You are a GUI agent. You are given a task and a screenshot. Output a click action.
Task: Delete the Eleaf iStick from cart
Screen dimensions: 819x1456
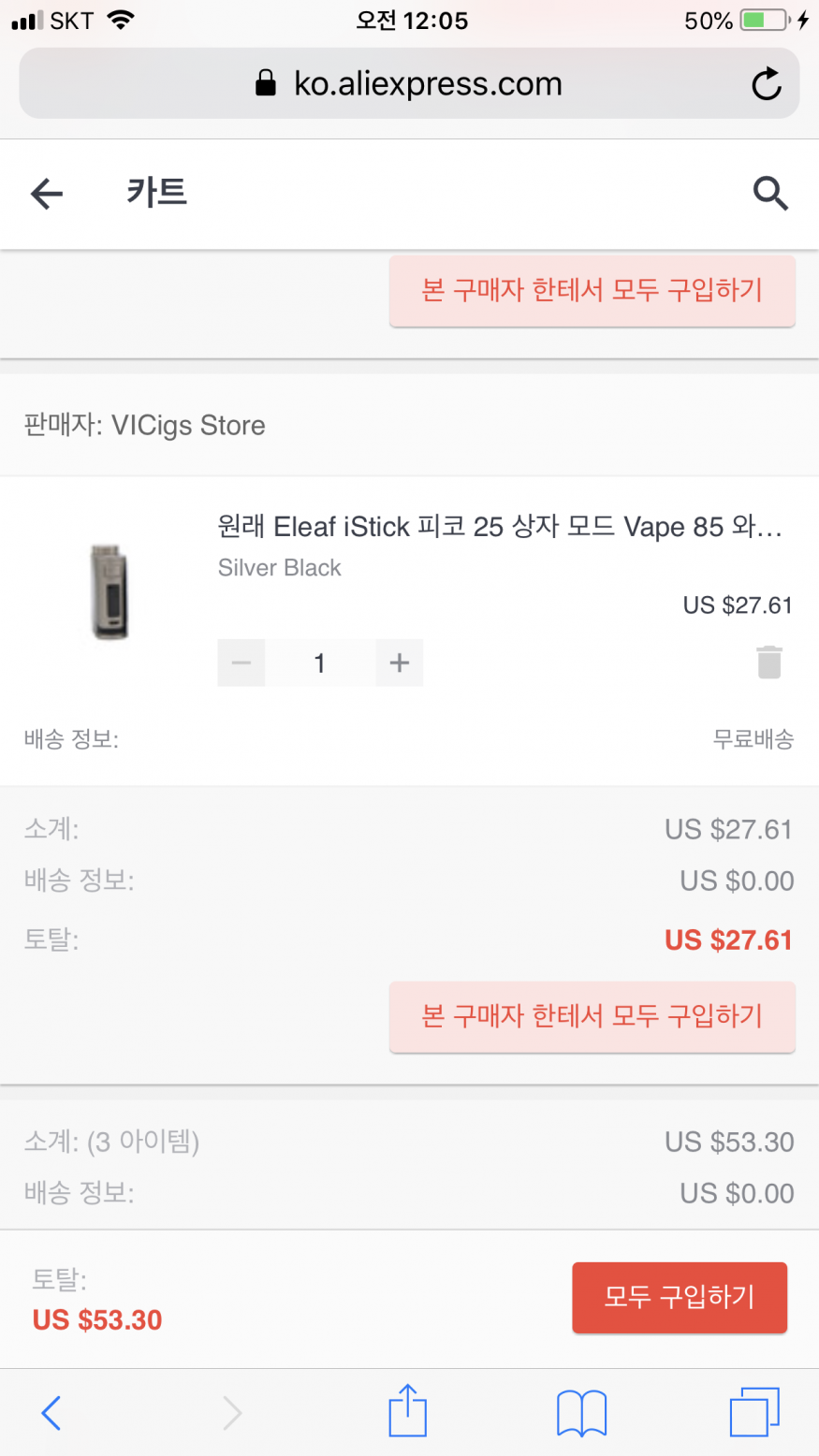pyautogui.click(x=769, y=662)
